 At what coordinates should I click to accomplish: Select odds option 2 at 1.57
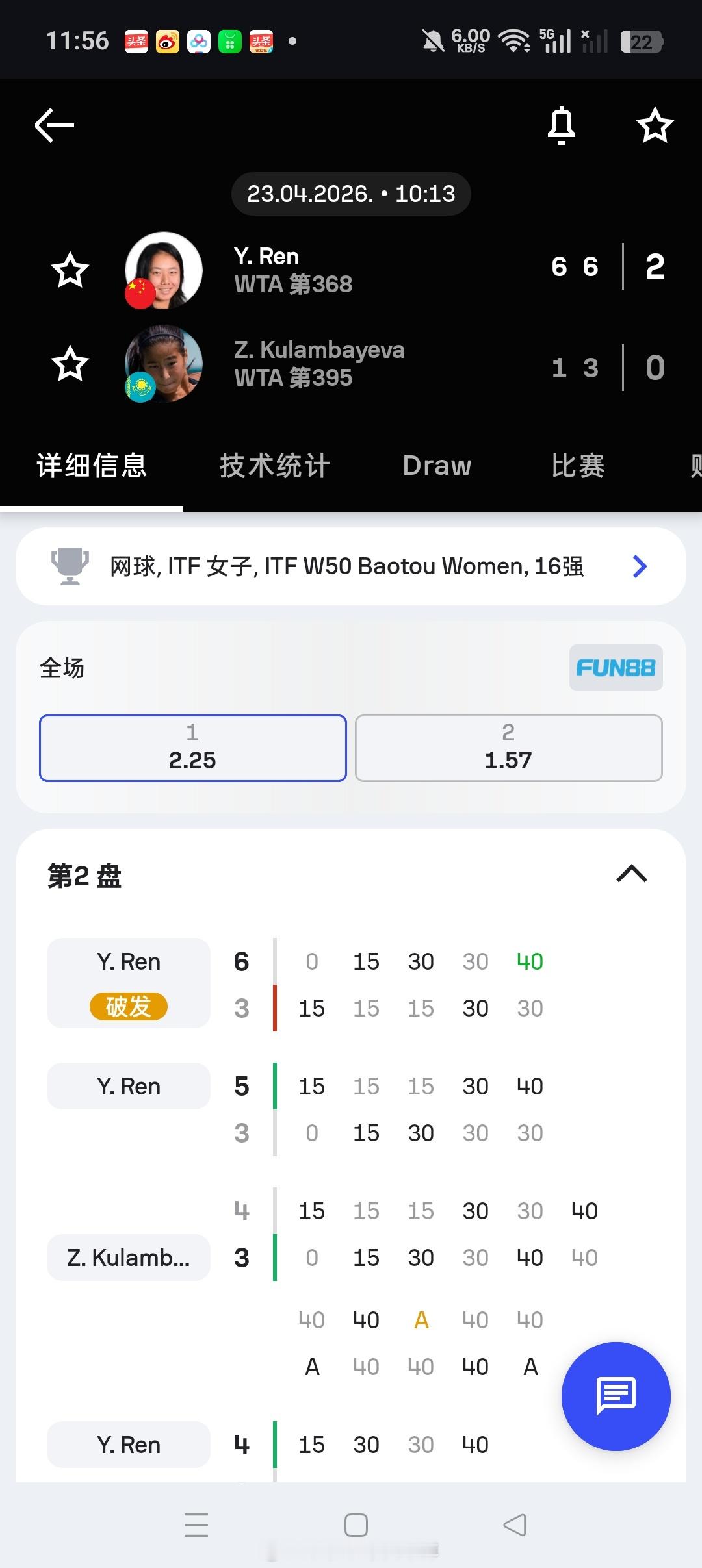508,748
